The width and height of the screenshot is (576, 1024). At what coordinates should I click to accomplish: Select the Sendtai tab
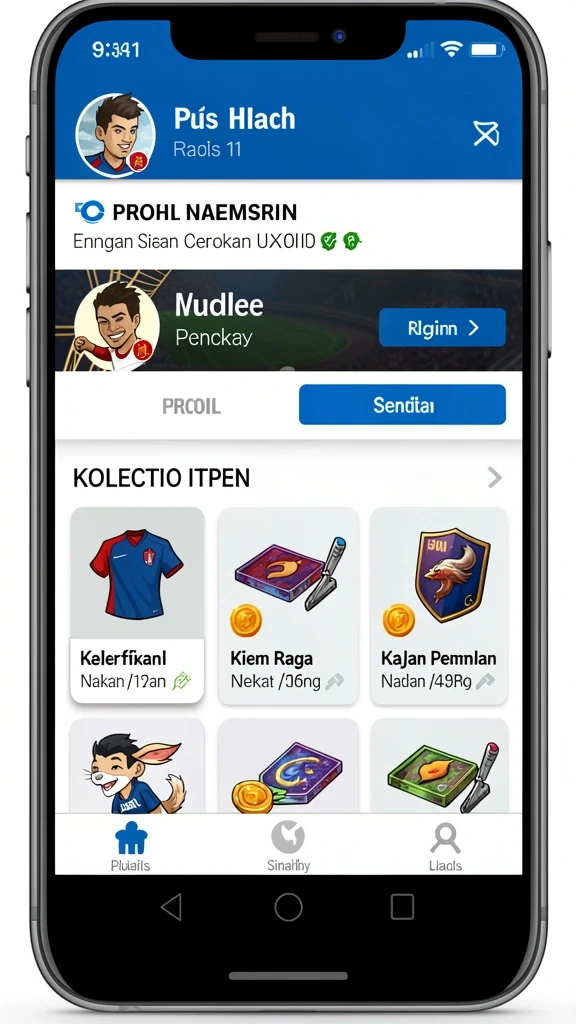(x=402, y=405)
